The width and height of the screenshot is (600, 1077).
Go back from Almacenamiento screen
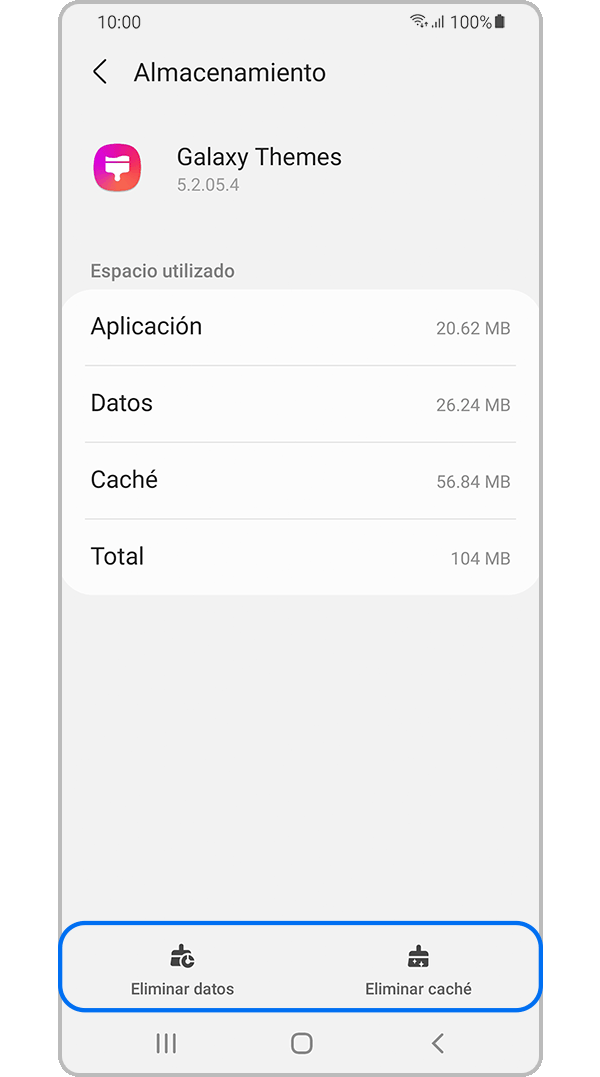(100, 72)
